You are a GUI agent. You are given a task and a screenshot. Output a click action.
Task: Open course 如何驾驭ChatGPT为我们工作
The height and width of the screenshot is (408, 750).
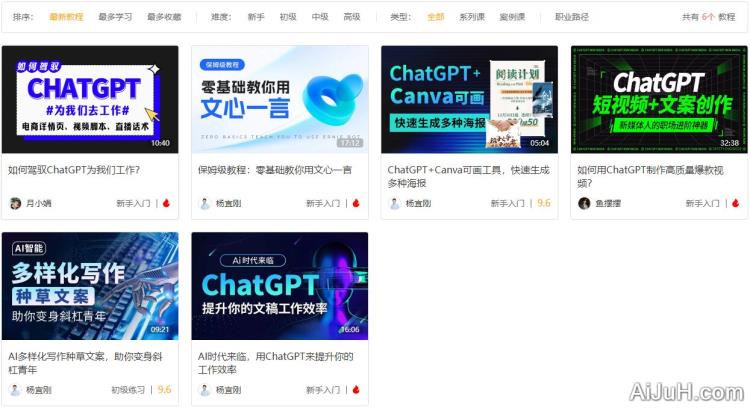pyautogui.click(x=90, y=99)
